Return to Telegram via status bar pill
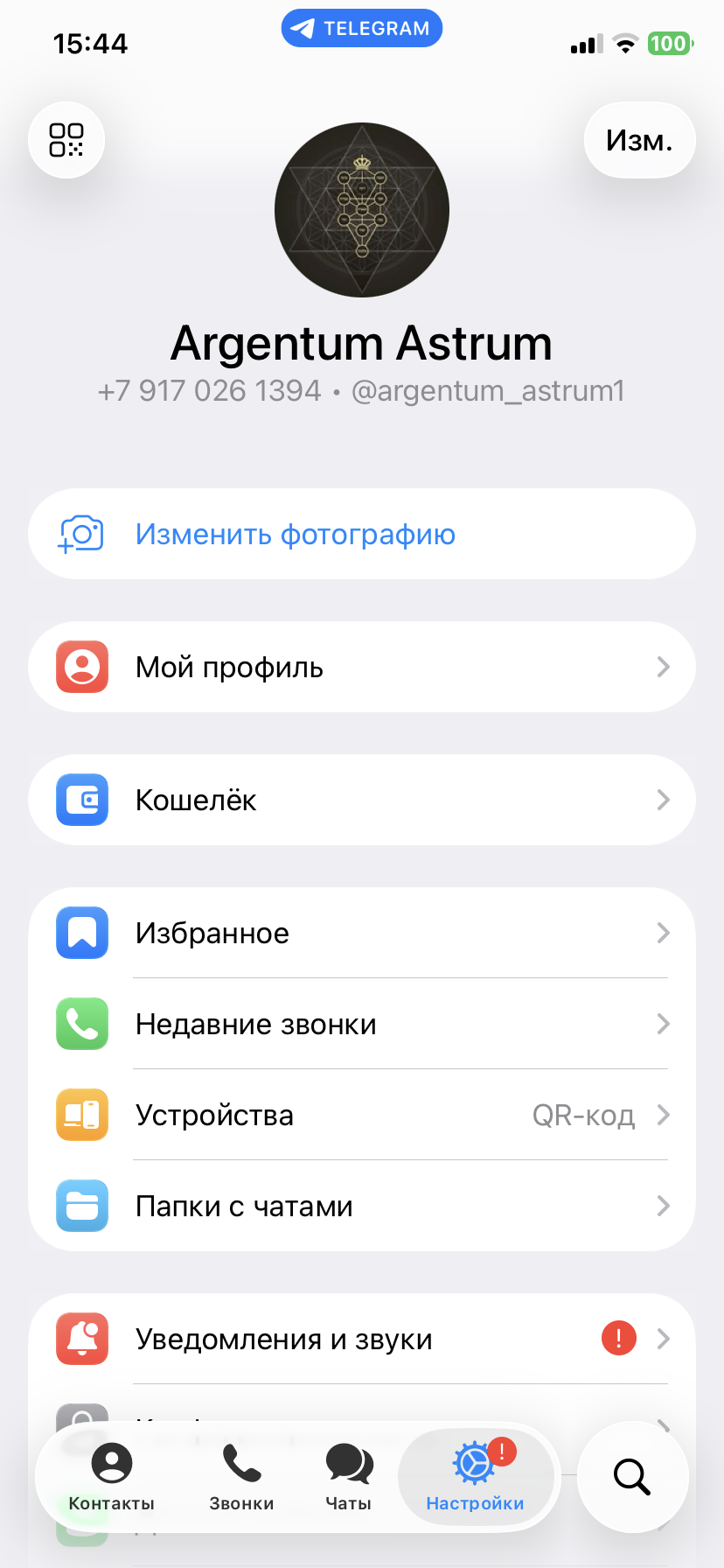This screenshot has width=724, height=1568. tap(362, 28)
